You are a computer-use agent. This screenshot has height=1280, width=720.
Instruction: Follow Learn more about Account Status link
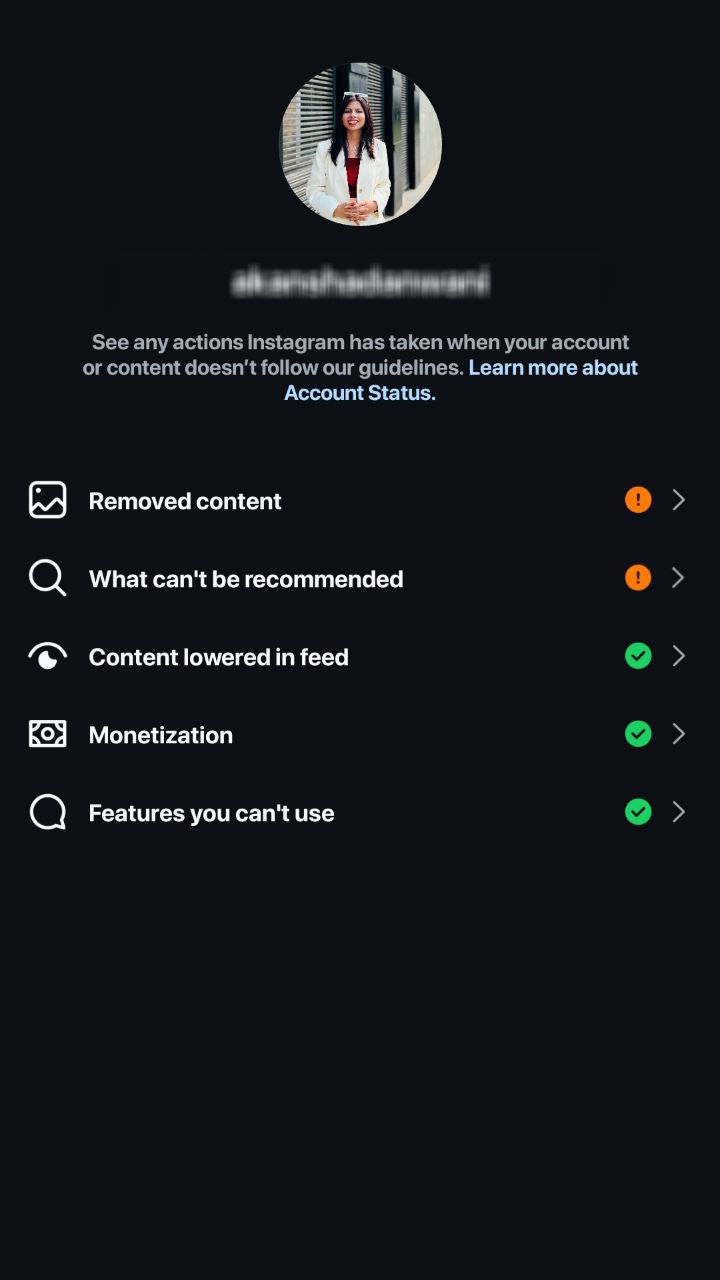(461, 380)
